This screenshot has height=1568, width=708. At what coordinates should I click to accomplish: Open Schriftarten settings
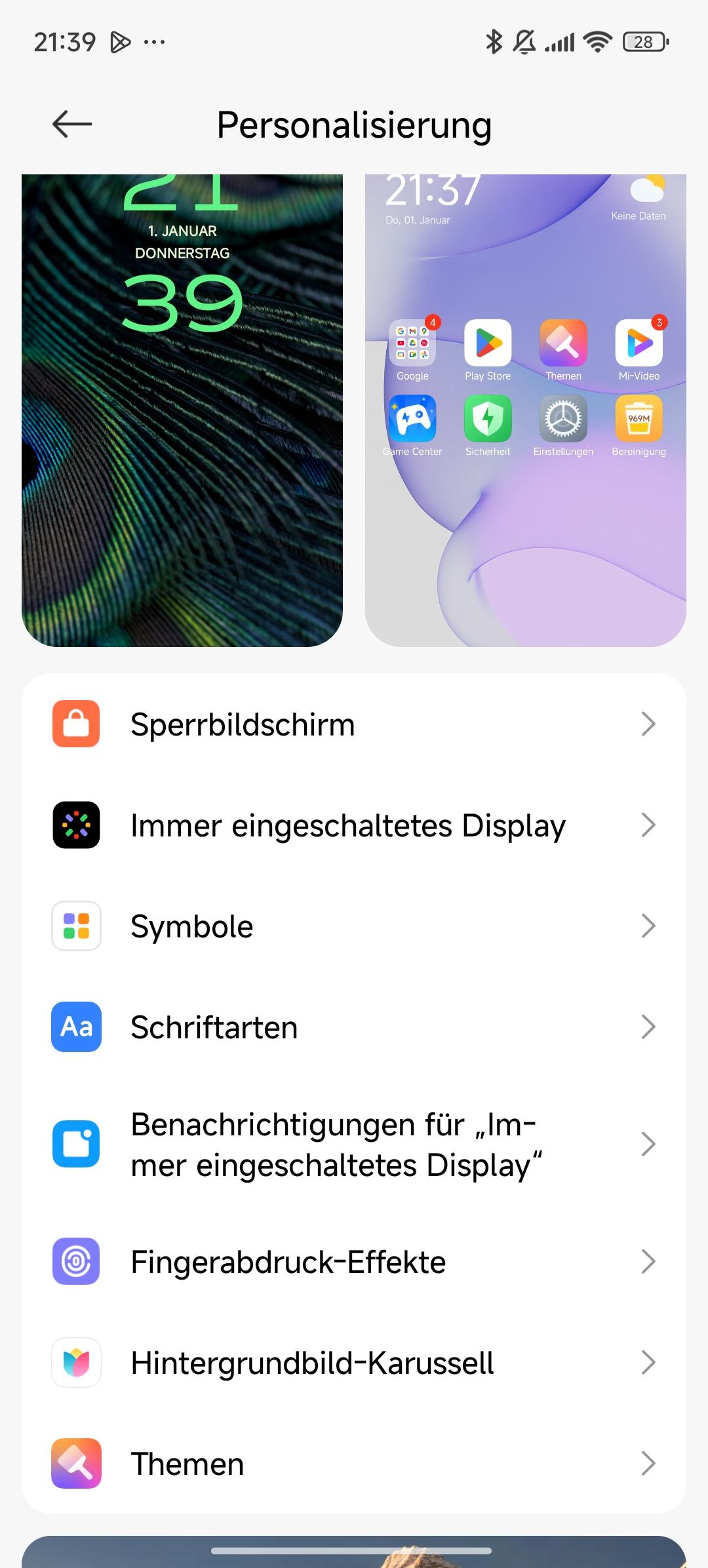(x=354, y=1027)
